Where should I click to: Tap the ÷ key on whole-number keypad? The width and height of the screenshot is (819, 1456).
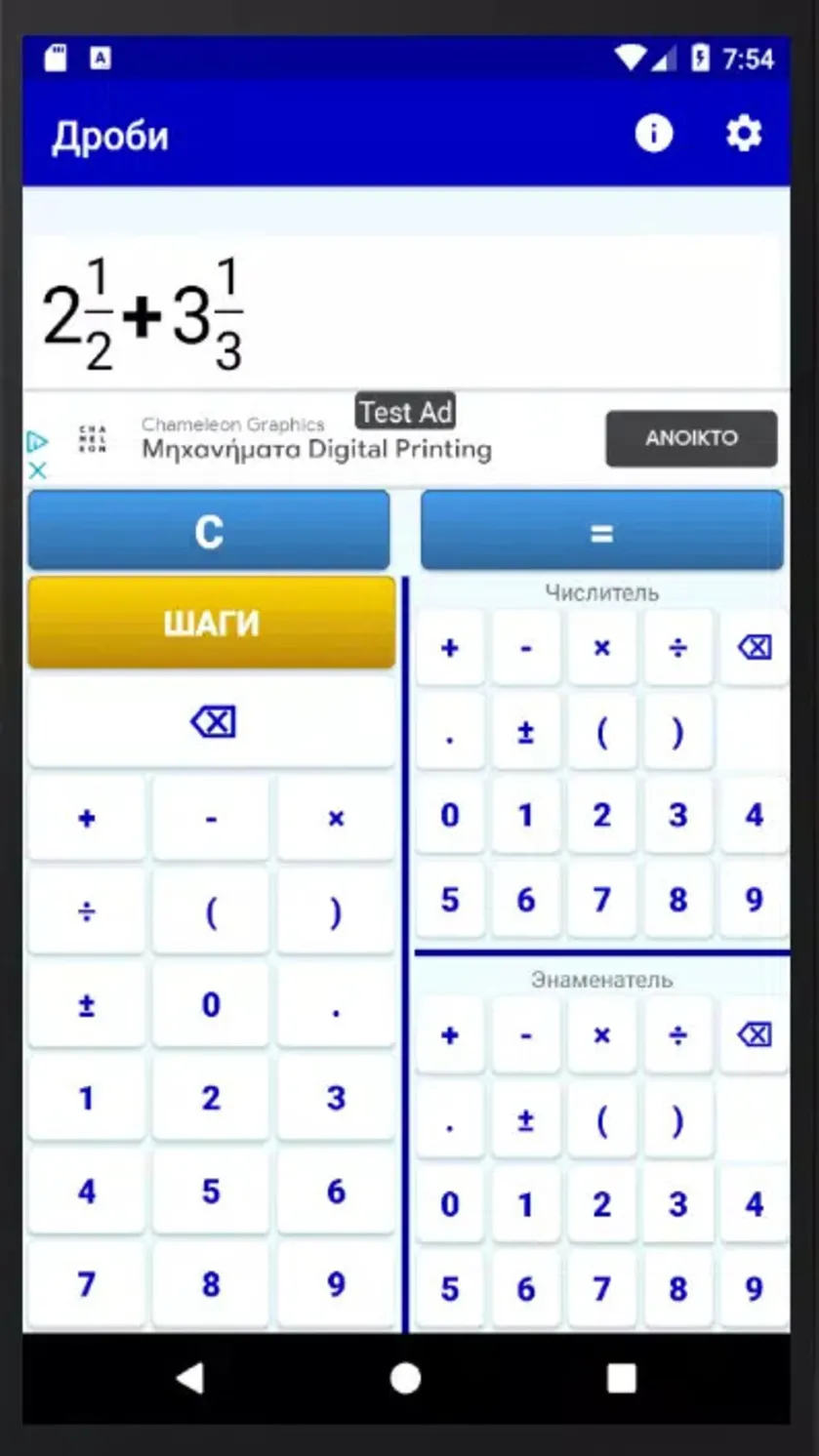tap(87, 912)
